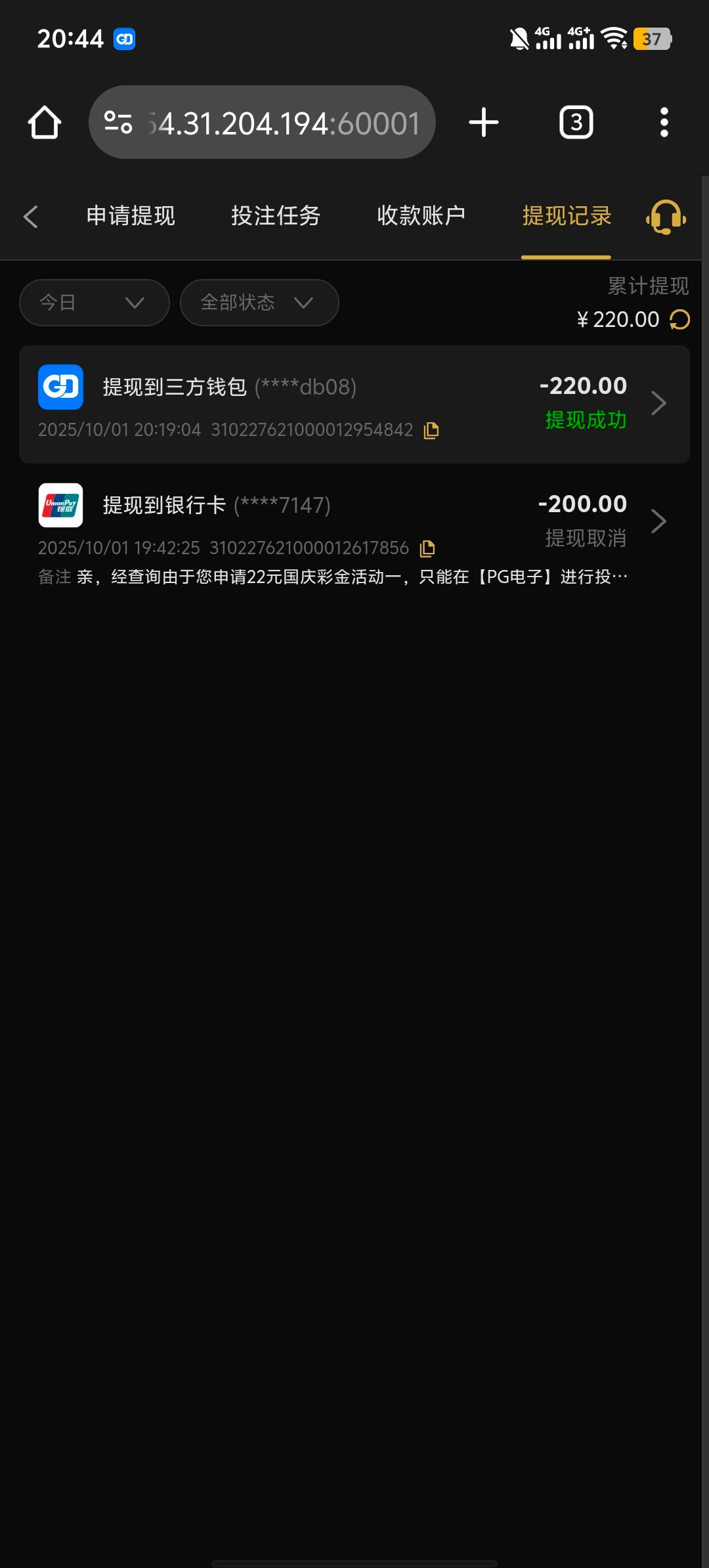Tap the browser home button
Image resolution: width=709 pixels, height=1568 pixels.
click(45, 123)
